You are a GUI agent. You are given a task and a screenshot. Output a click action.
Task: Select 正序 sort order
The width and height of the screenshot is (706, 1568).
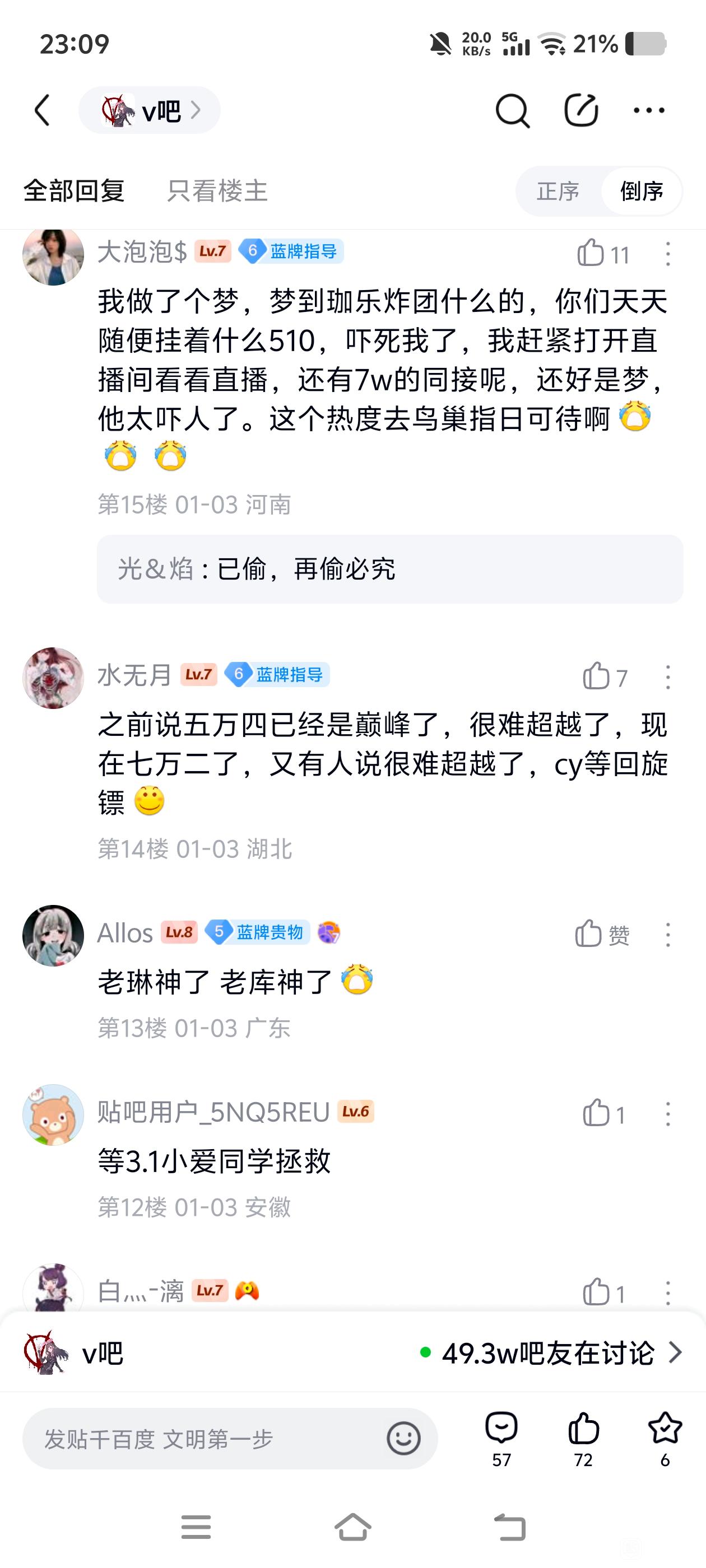pyautogui.click(x=558, y=192)
